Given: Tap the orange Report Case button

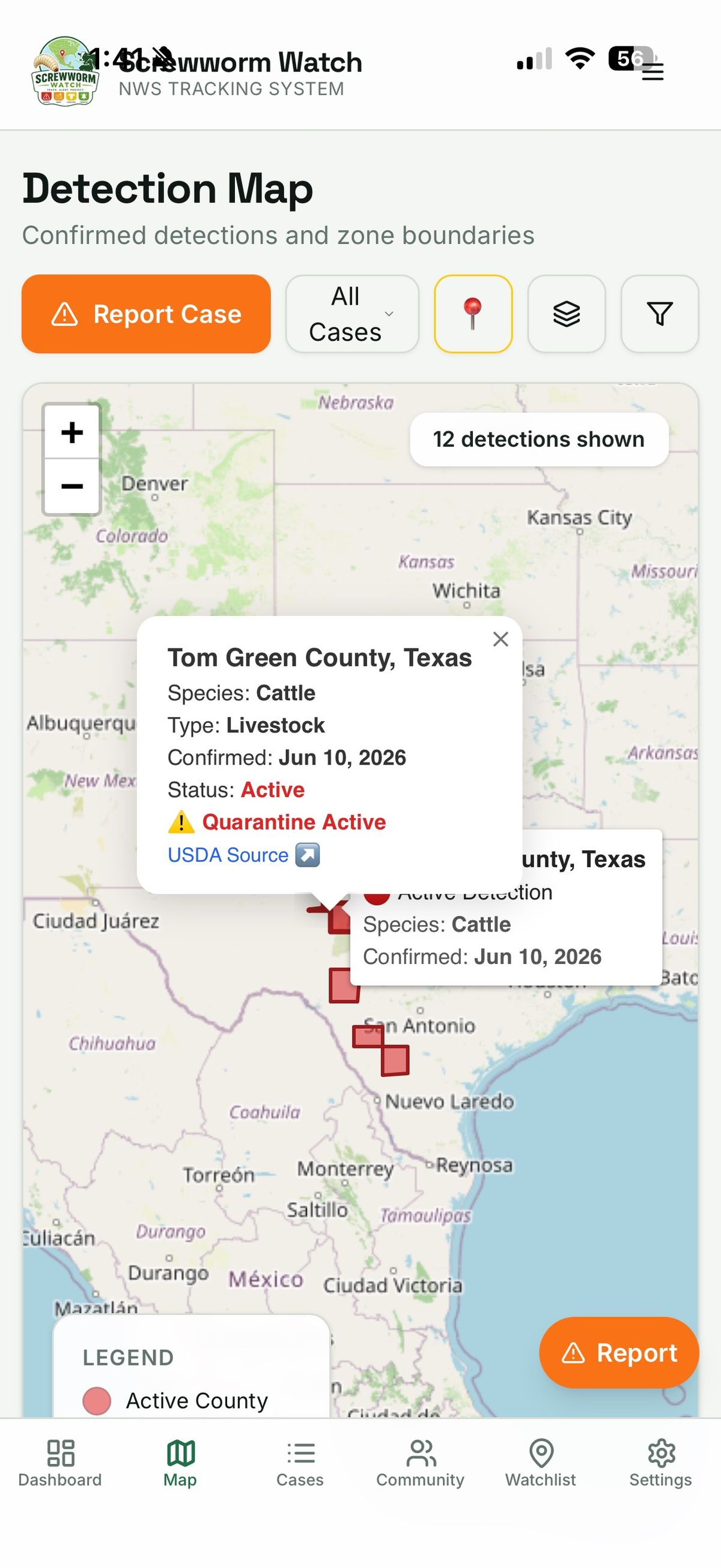Looking at the screenshot, I should point(146,314).
